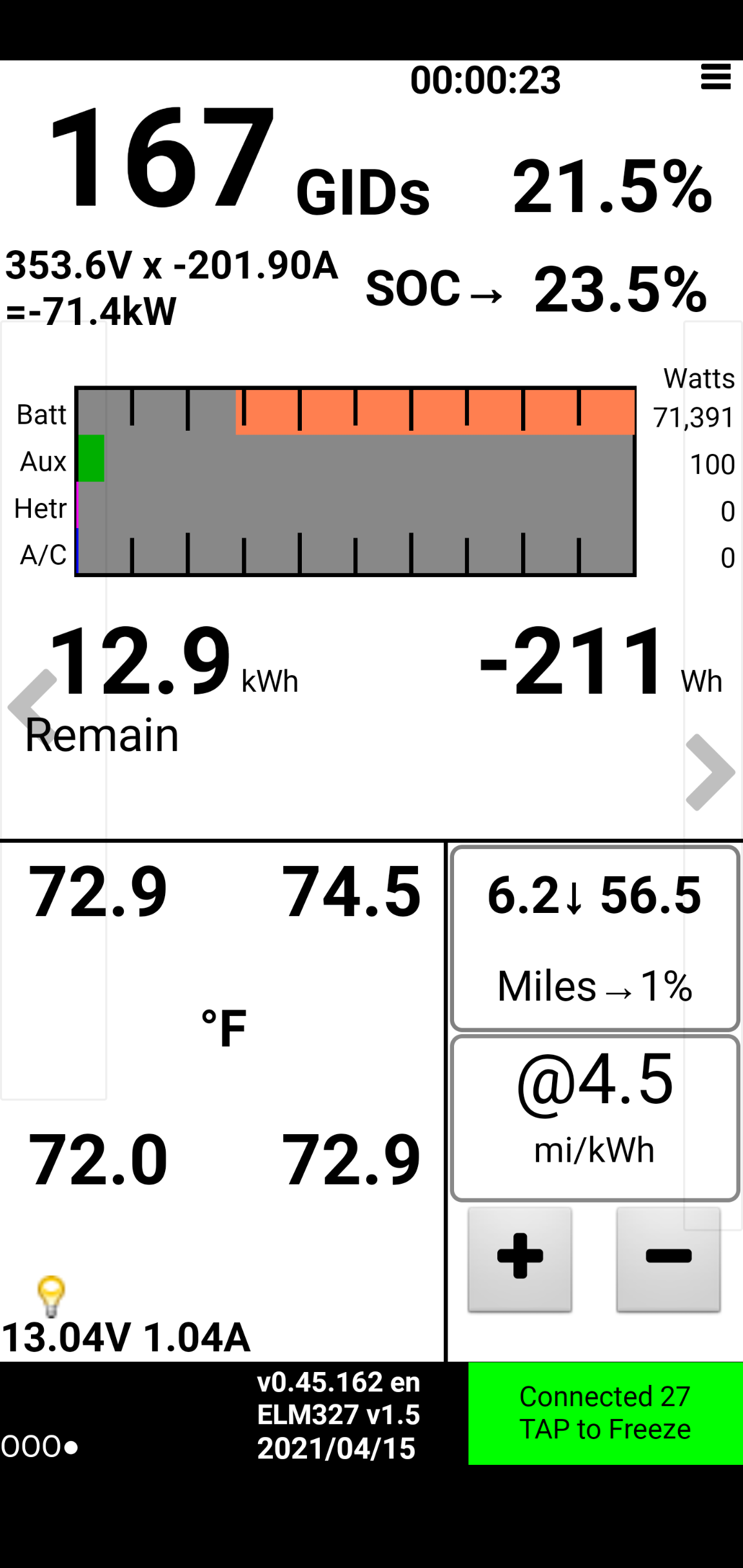Tap Connected to freeze the data
The width and height of the screenshot is (743, 1568).
coord(605,1413)
